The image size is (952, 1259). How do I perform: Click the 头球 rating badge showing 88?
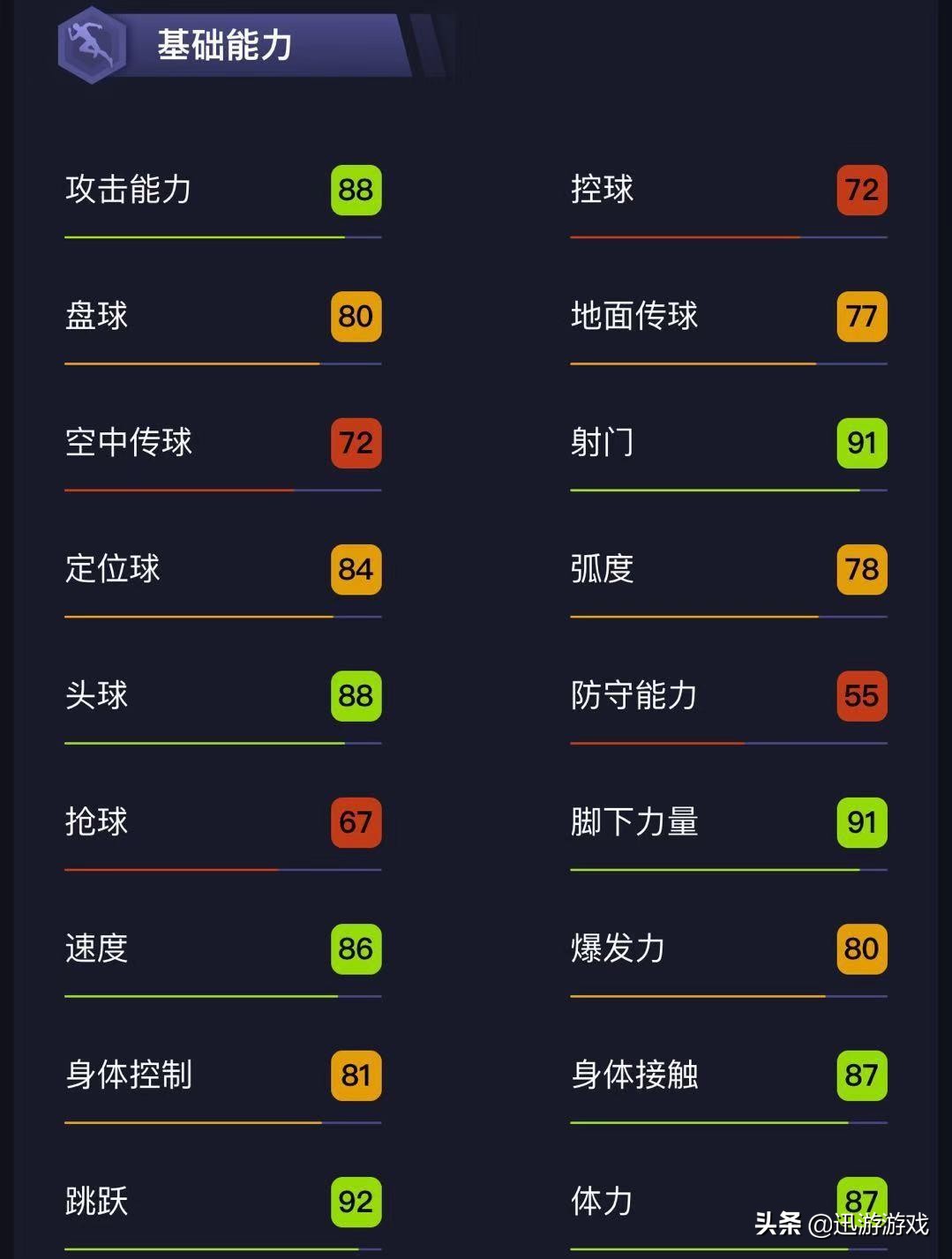[x=355, y=696]
